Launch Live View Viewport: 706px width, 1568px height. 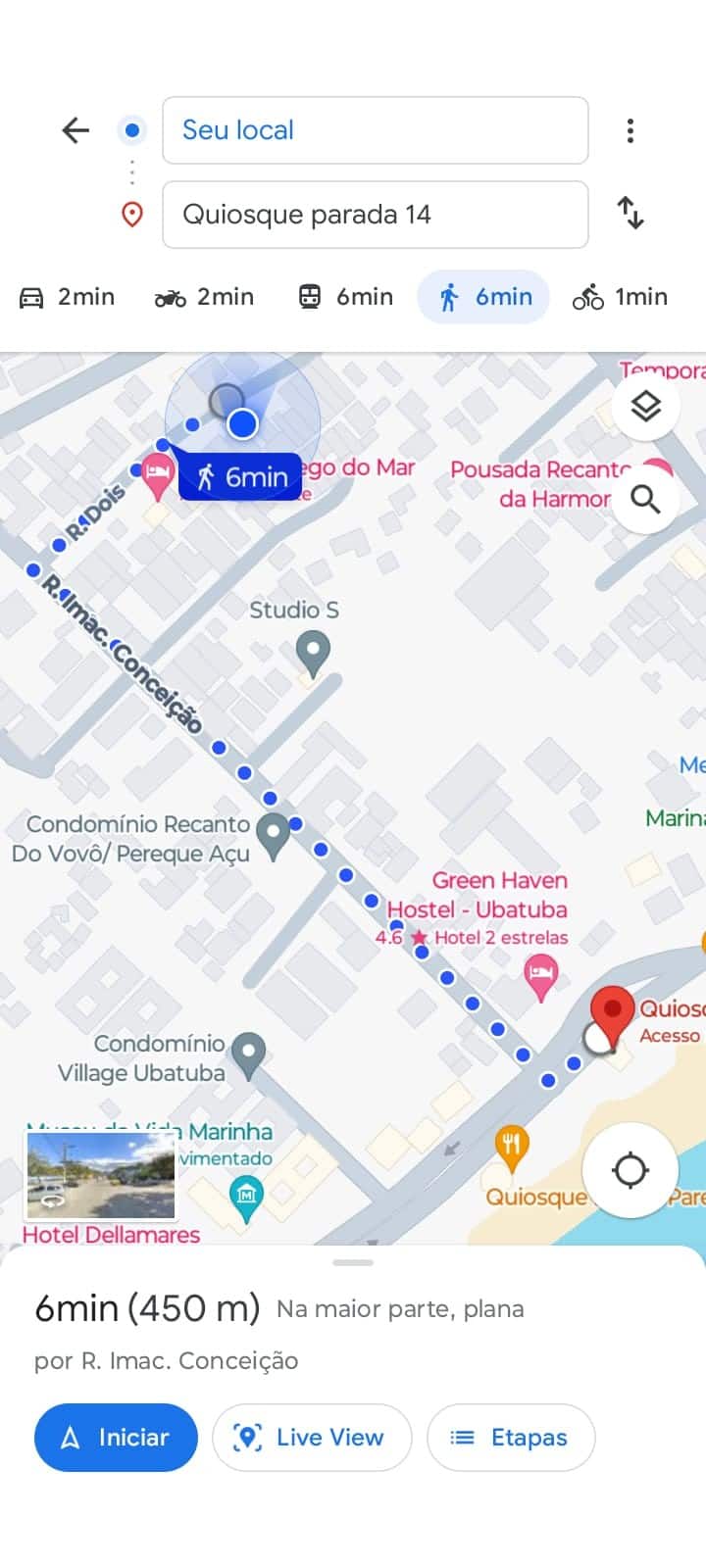click(312, 1438)
